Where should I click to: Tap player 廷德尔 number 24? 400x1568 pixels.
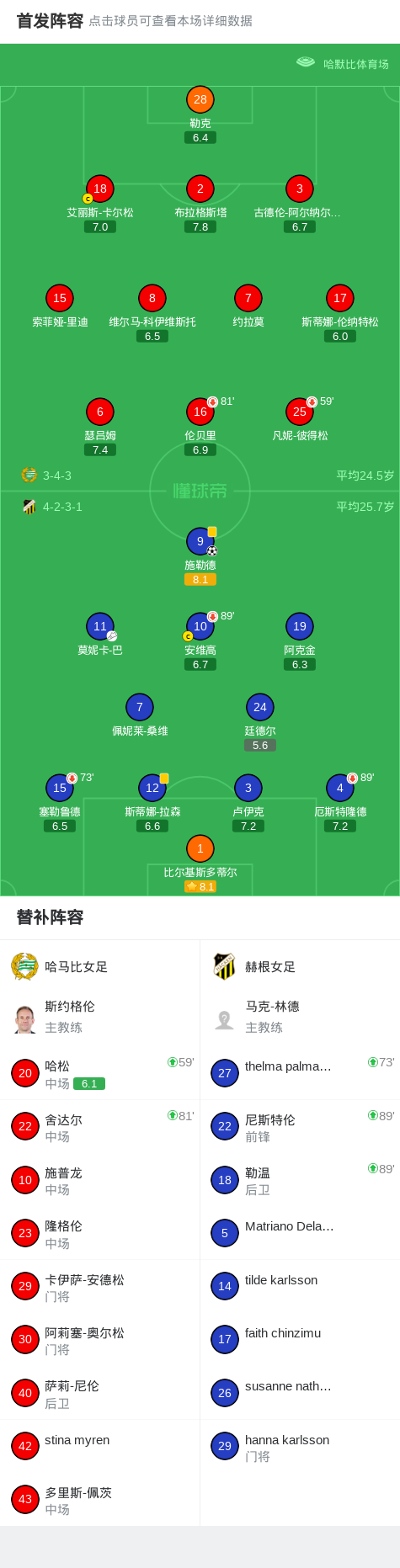(260, 707)
